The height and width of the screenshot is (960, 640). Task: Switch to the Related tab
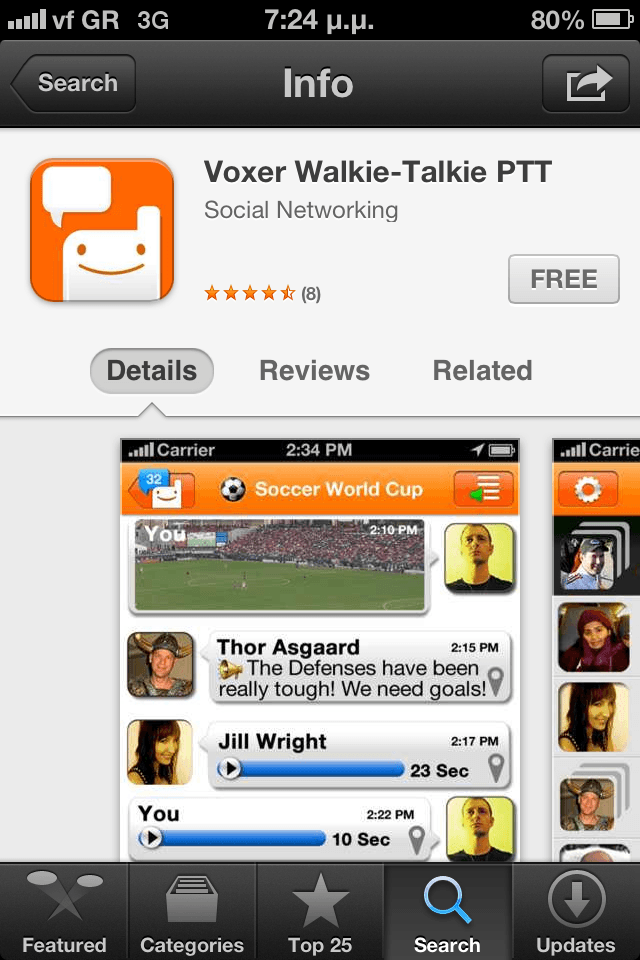click(482, 371)
